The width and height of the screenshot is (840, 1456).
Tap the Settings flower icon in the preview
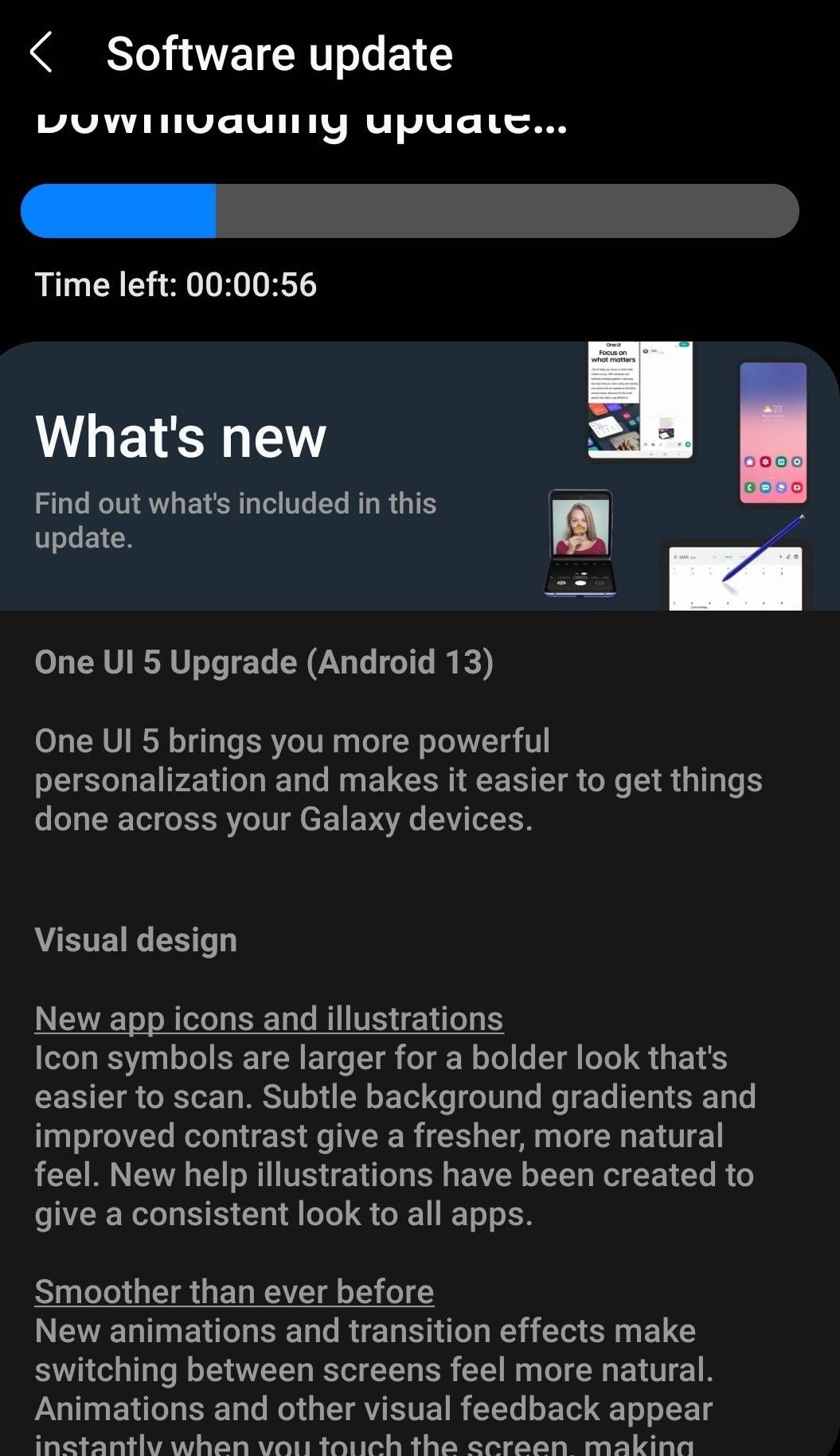click(x=765, y=462)
